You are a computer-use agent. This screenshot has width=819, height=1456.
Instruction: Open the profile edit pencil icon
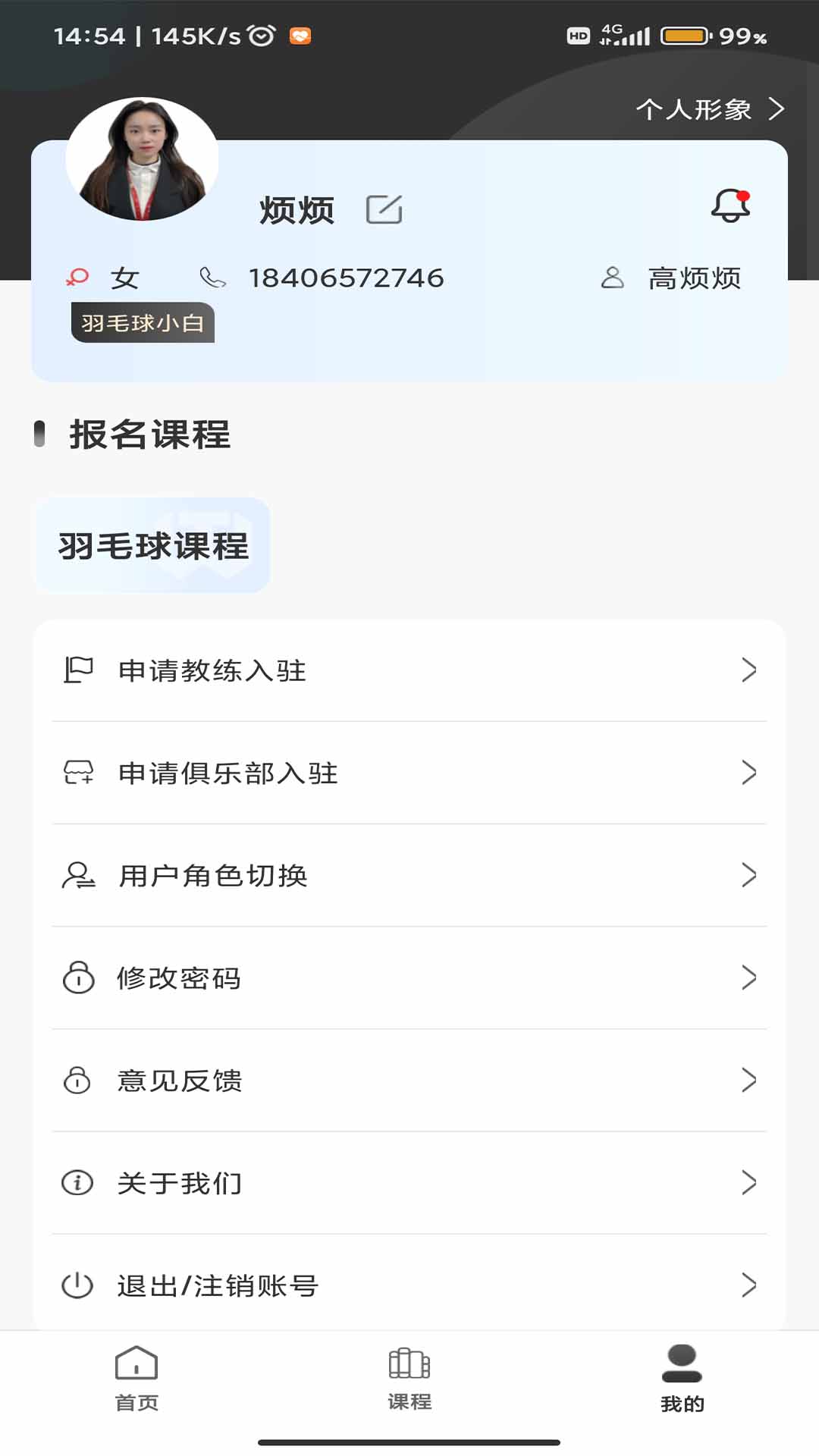[x=385, y=209]
